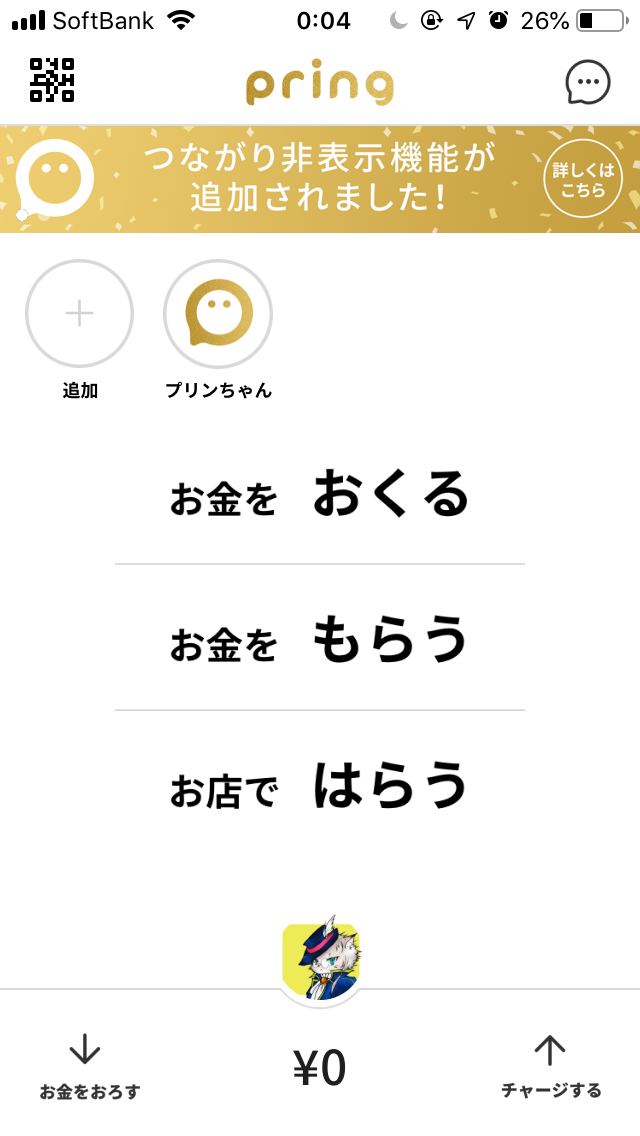
Task: Open the プリンちゃん contact
Action: pyautogui.click(x=218, y=314)
